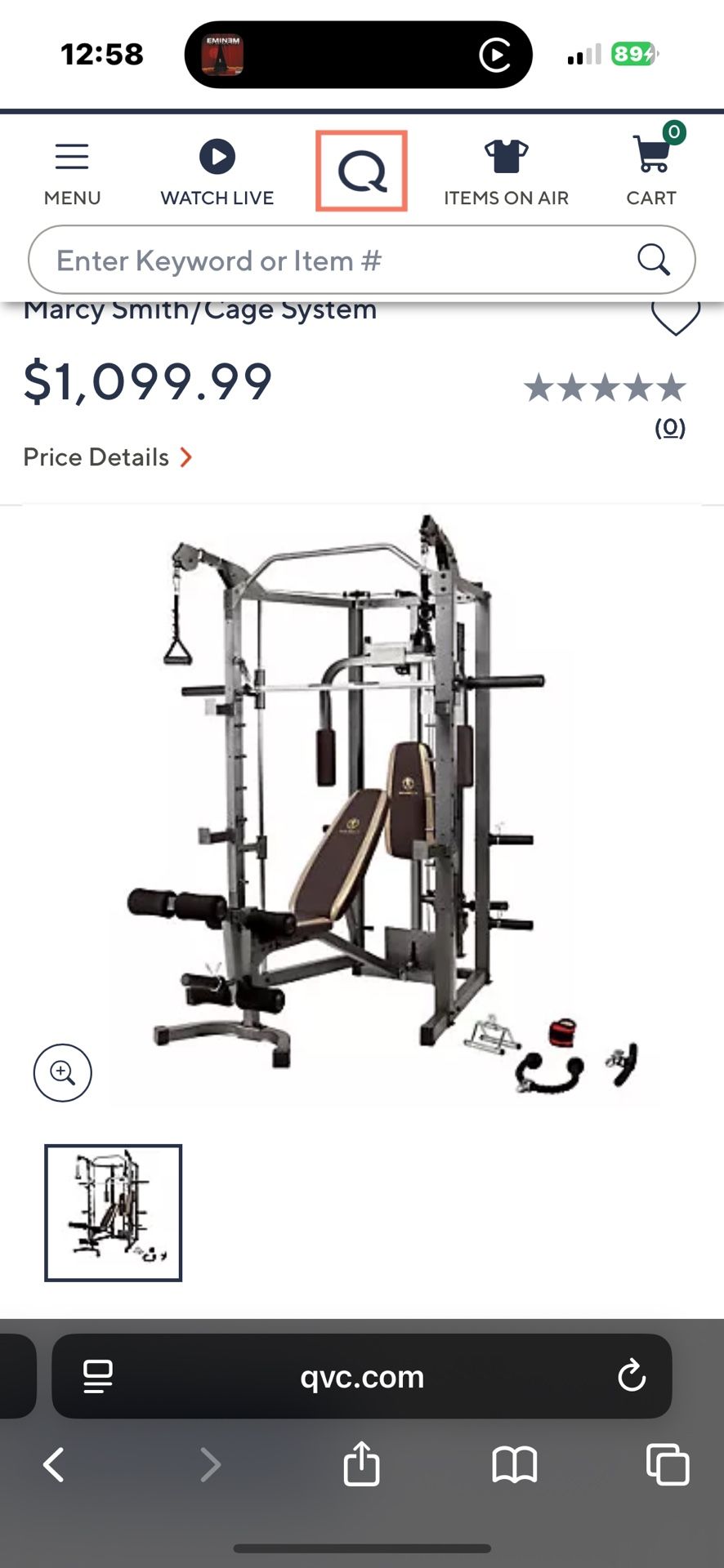Go to QVC home via Q logo
This screenshot has height=1568, width=724.
361,171
